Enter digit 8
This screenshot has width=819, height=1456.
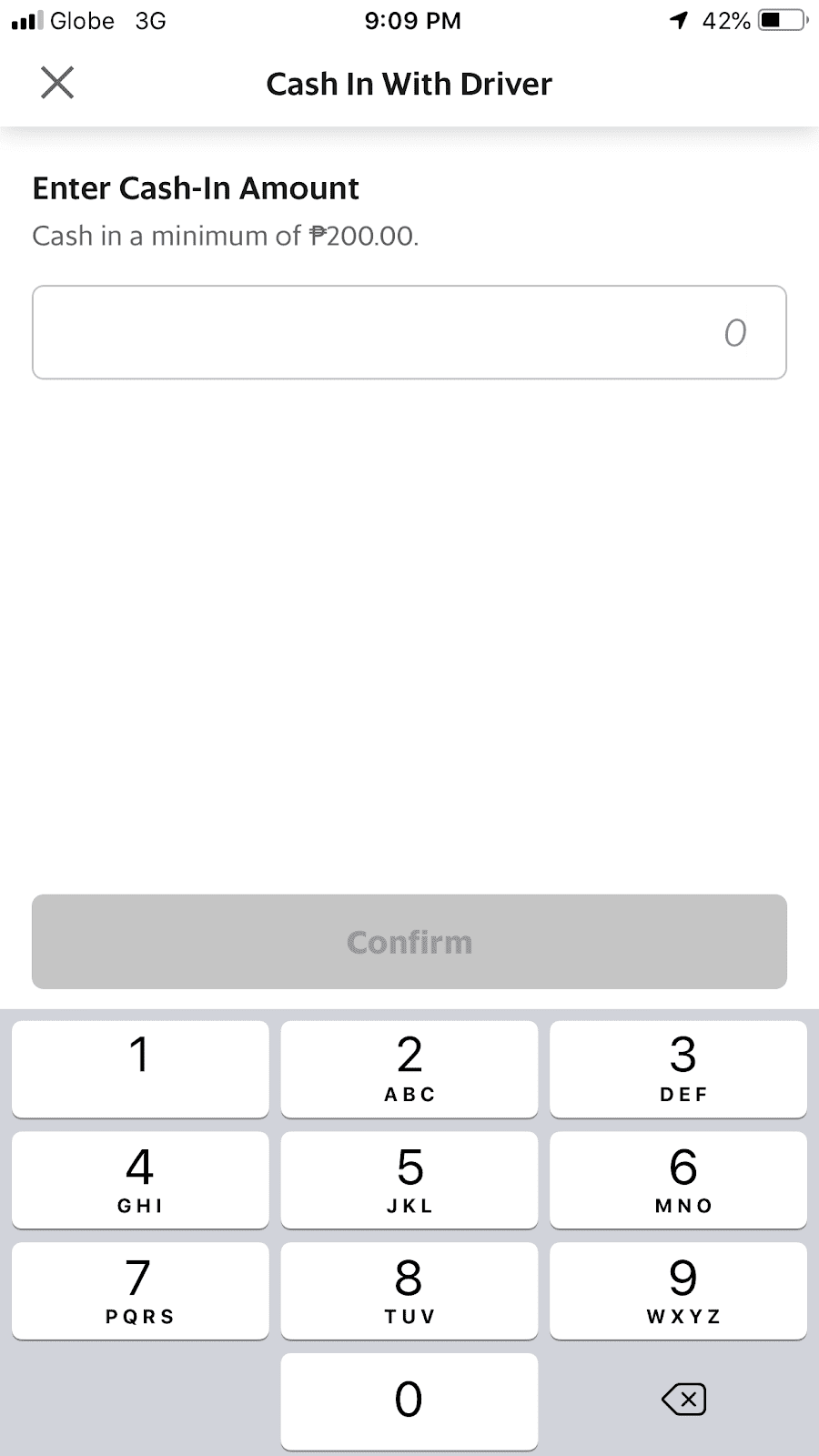pyautogui.click(x=409, y=1291)
